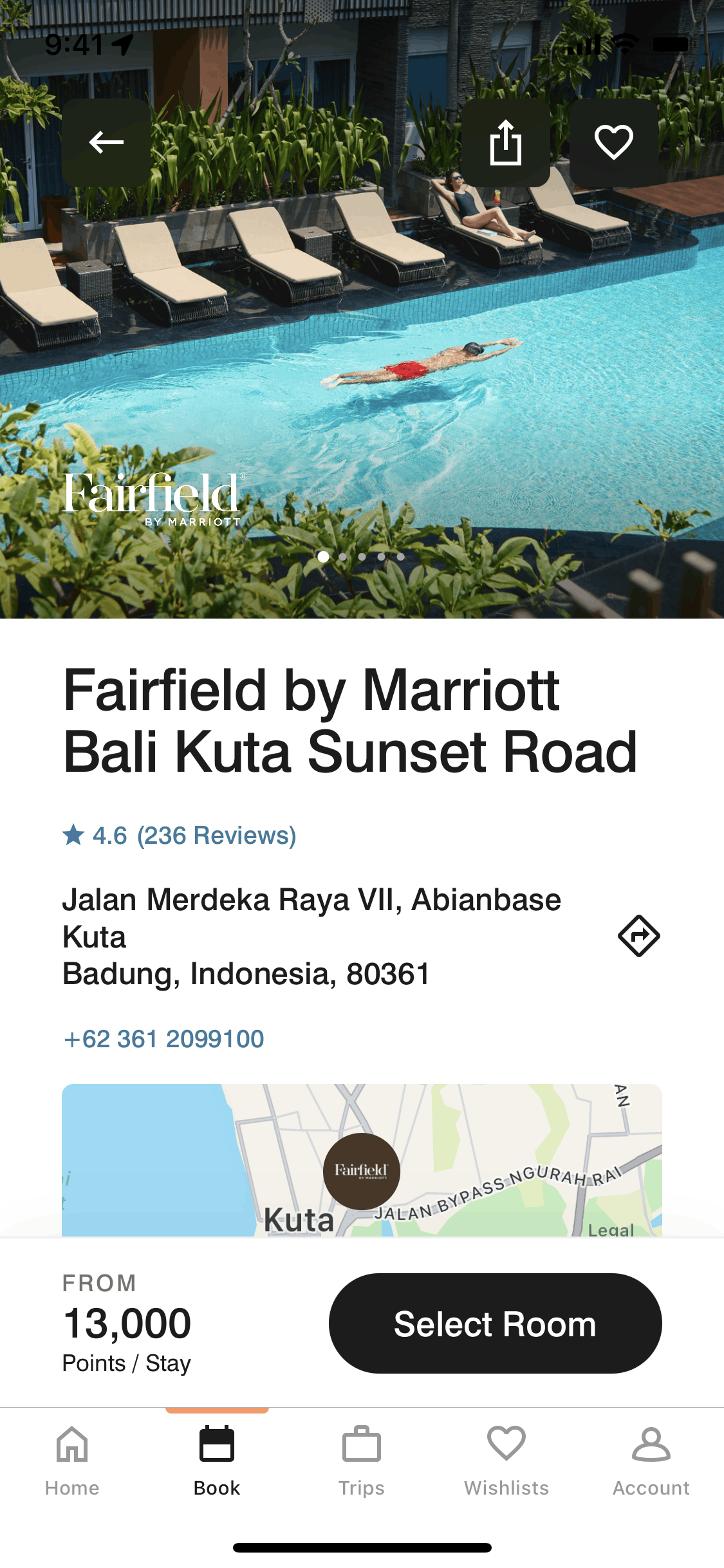724x1568 pixels.
Task: Go back using the arrow button
Action: pos(106,142)
